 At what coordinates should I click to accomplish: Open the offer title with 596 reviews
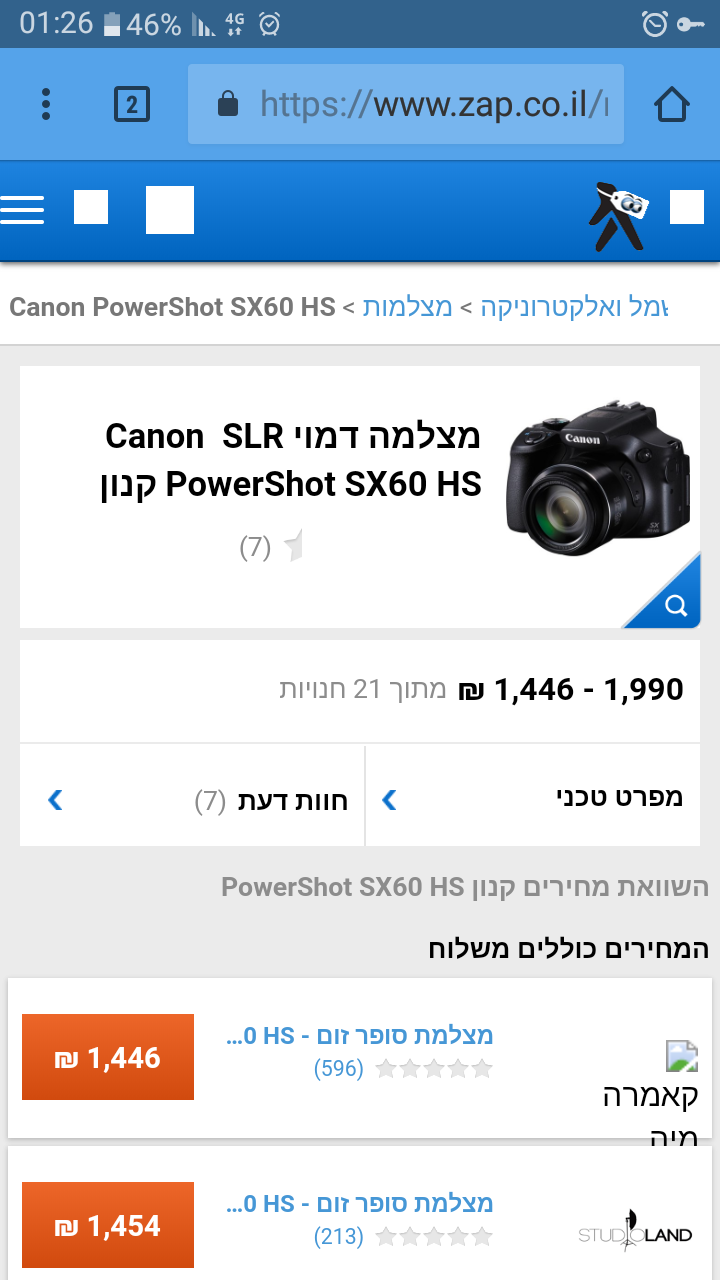point(359,1036)
